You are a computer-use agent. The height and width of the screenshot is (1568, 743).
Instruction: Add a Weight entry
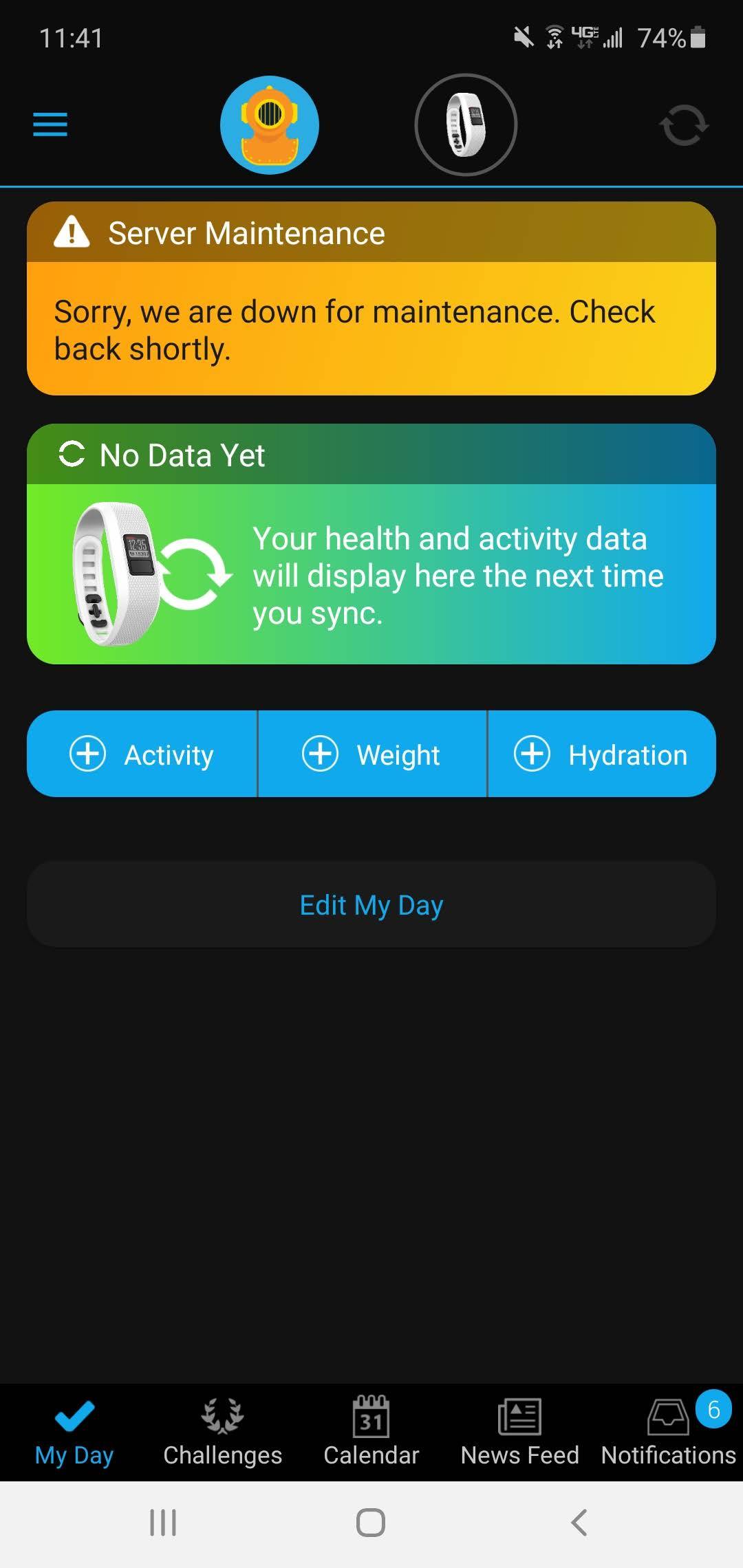371,754
